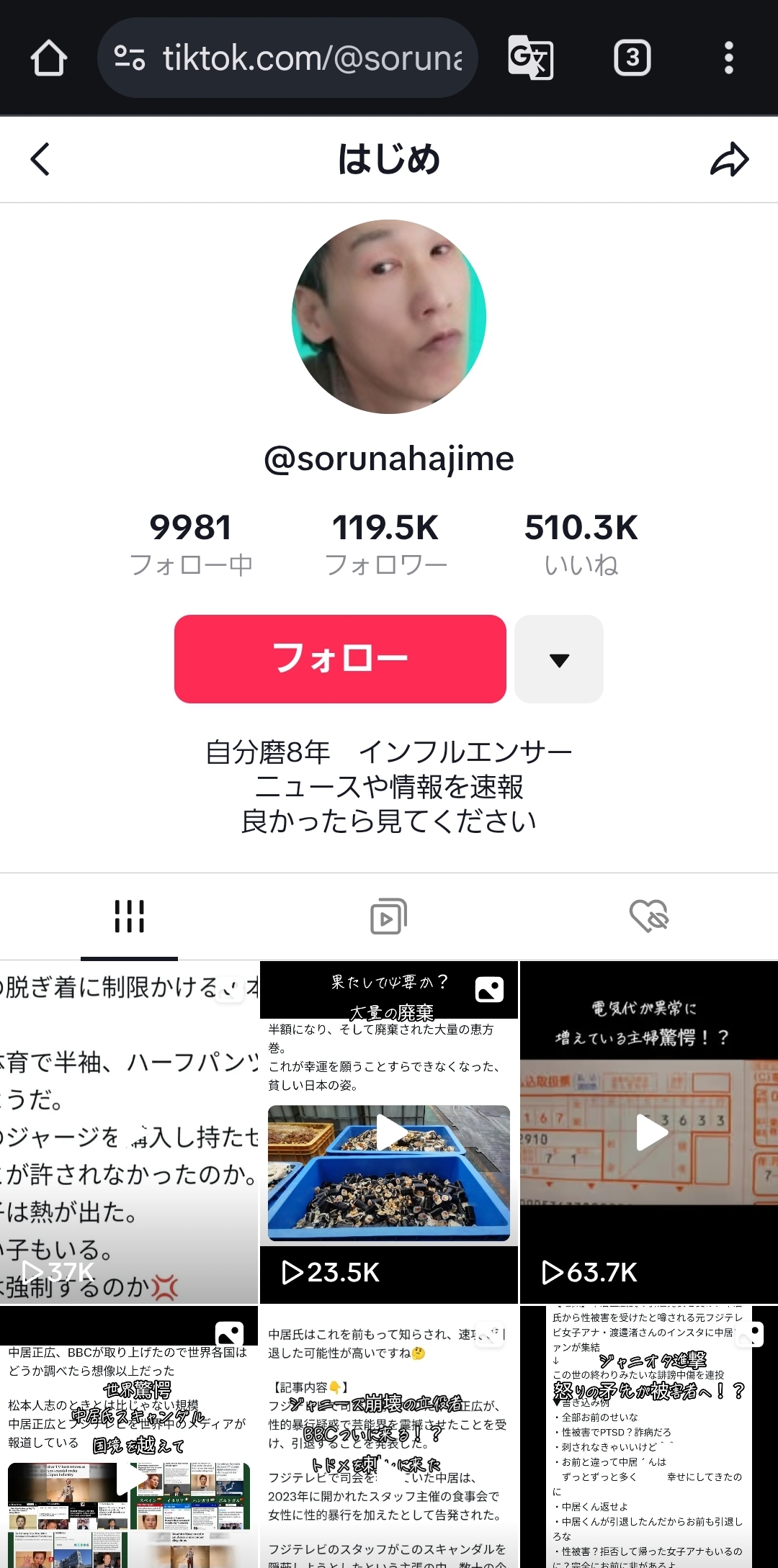Tap the browser home button

[49, 58]
